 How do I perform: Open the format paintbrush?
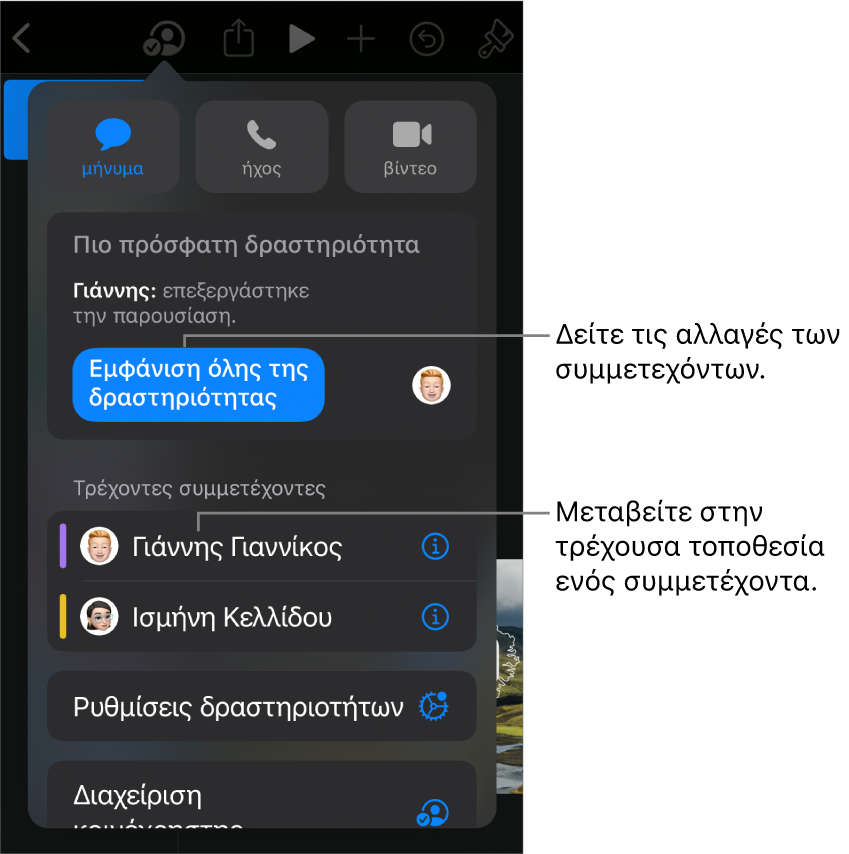494,39
